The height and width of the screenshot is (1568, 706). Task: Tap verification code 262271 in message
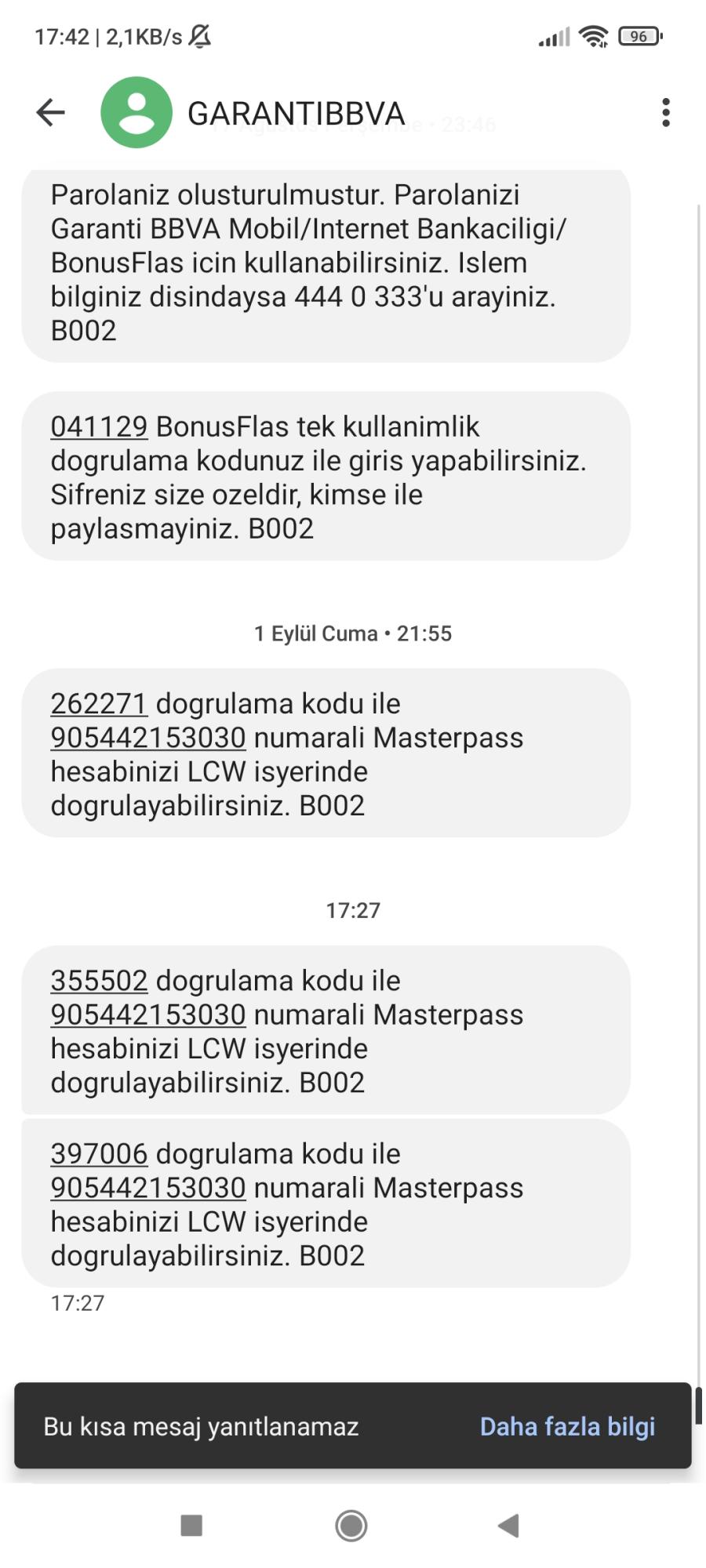pyautogui.click(x=99, y=703)
